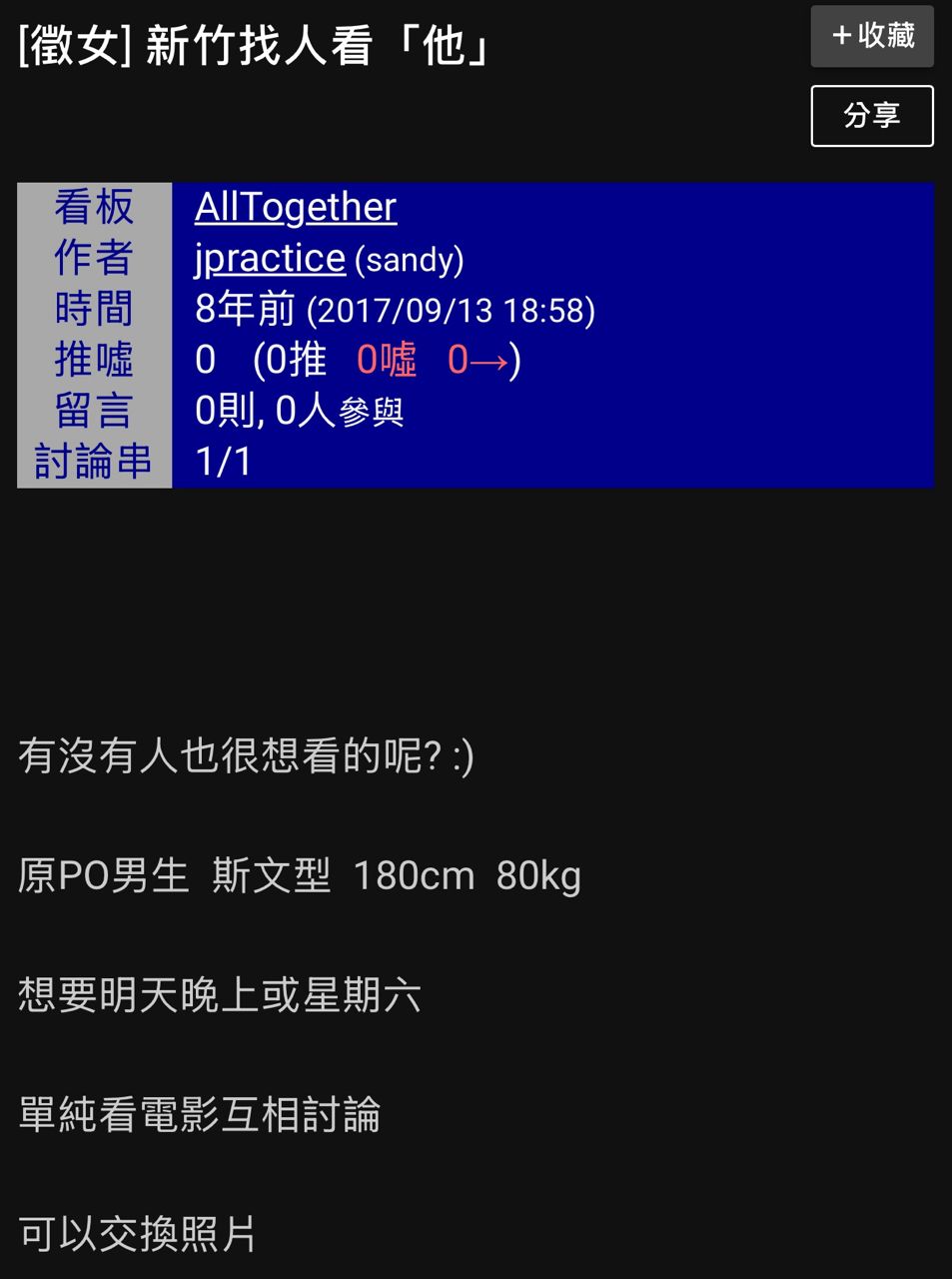Share this post via 分享
Screen dimensions: 952x1279
pos(871,116)
